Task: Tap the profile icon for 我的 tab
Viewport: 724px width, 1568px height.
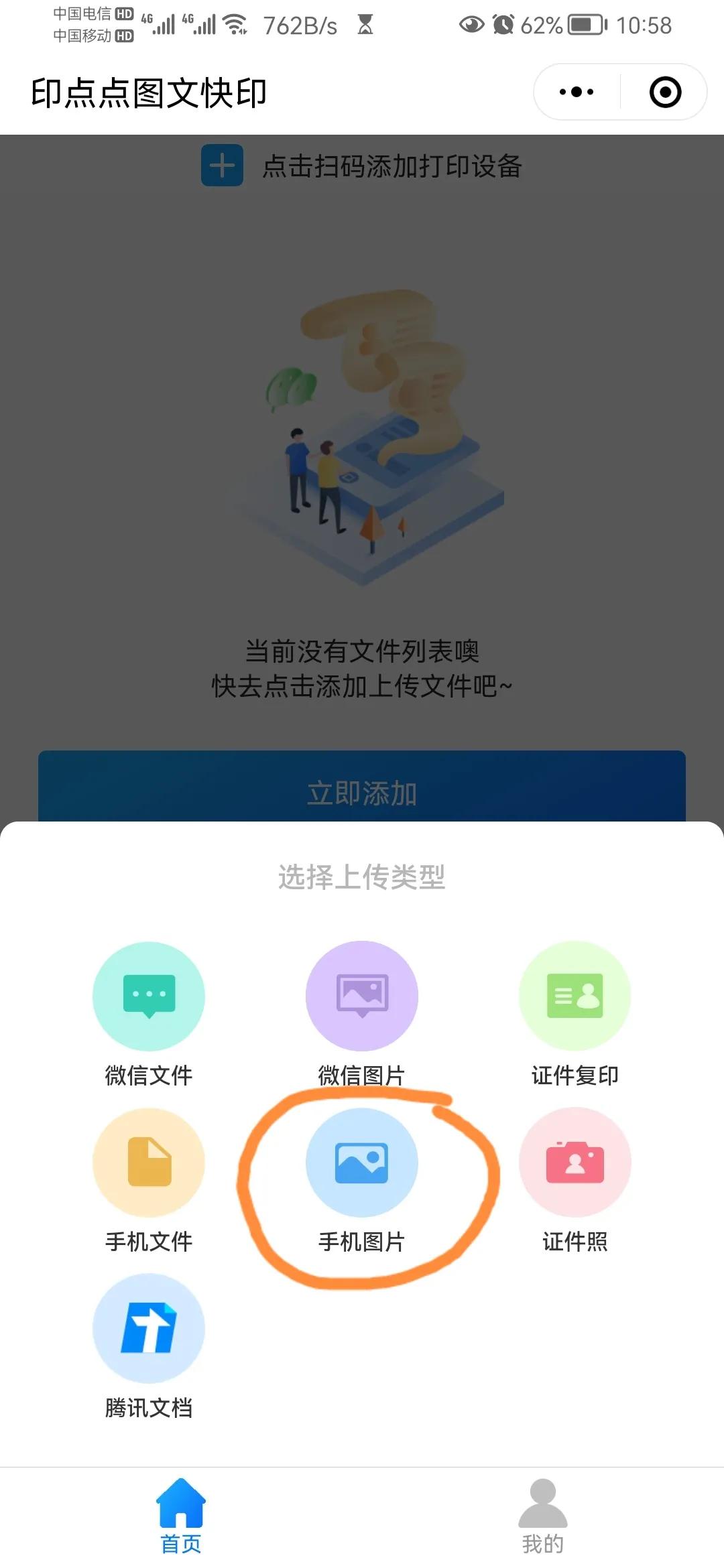Action: pyautogui.click(x=544, y=1505)
